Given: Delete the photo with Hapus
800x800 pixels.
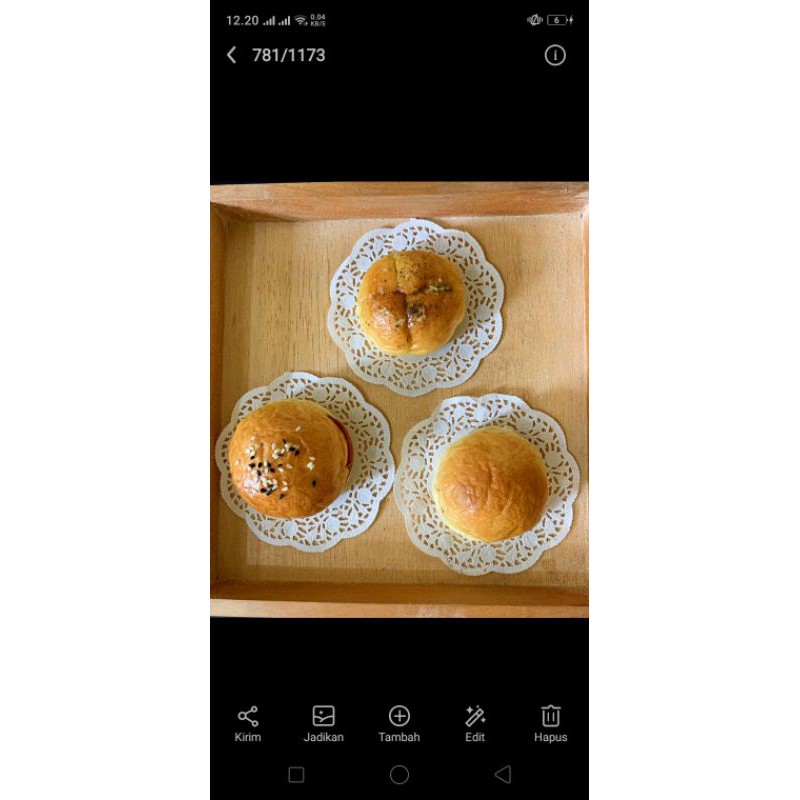Looking at the screenshot, I should pyautogui.click(x=550, y=723).
